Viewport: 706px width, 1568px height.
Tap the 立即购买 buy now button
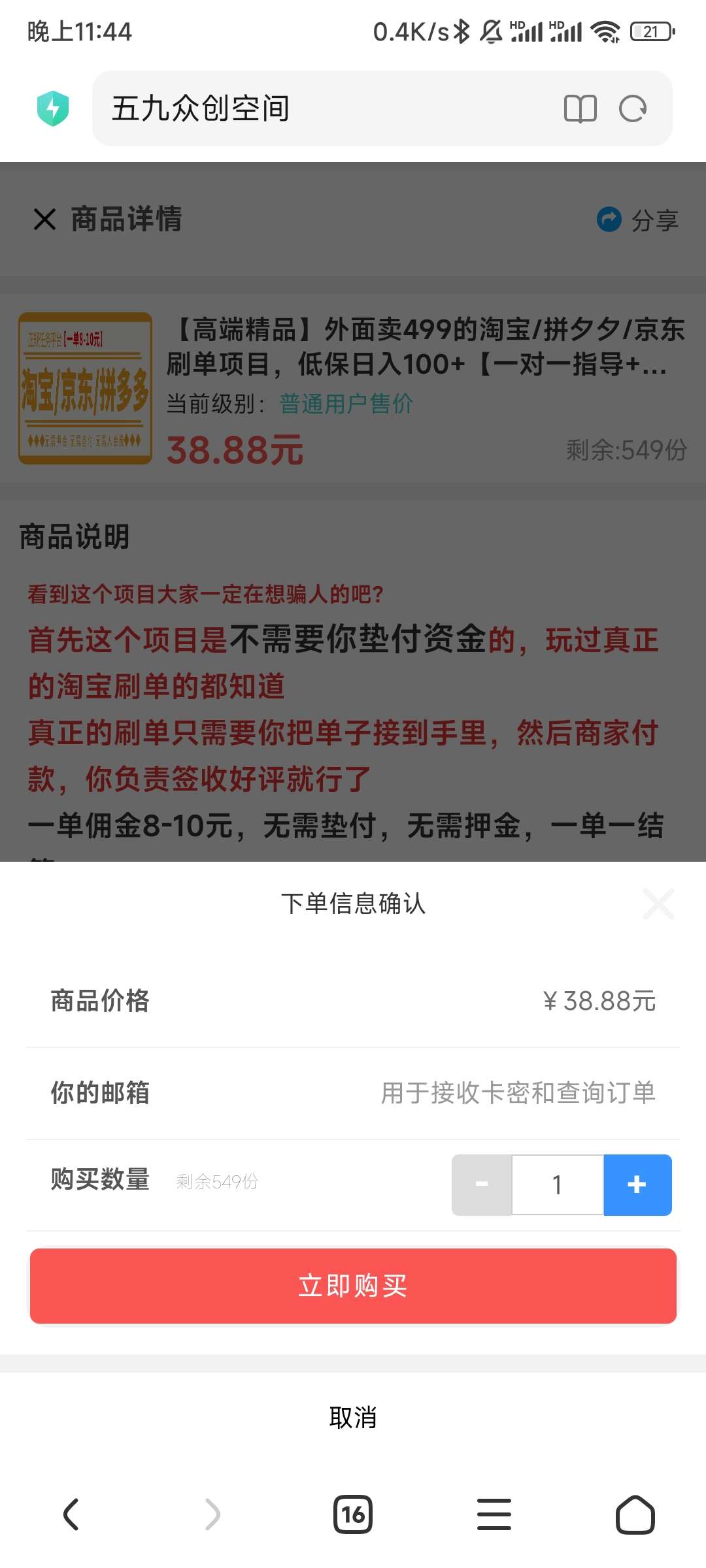click(x=353, y=1286)
